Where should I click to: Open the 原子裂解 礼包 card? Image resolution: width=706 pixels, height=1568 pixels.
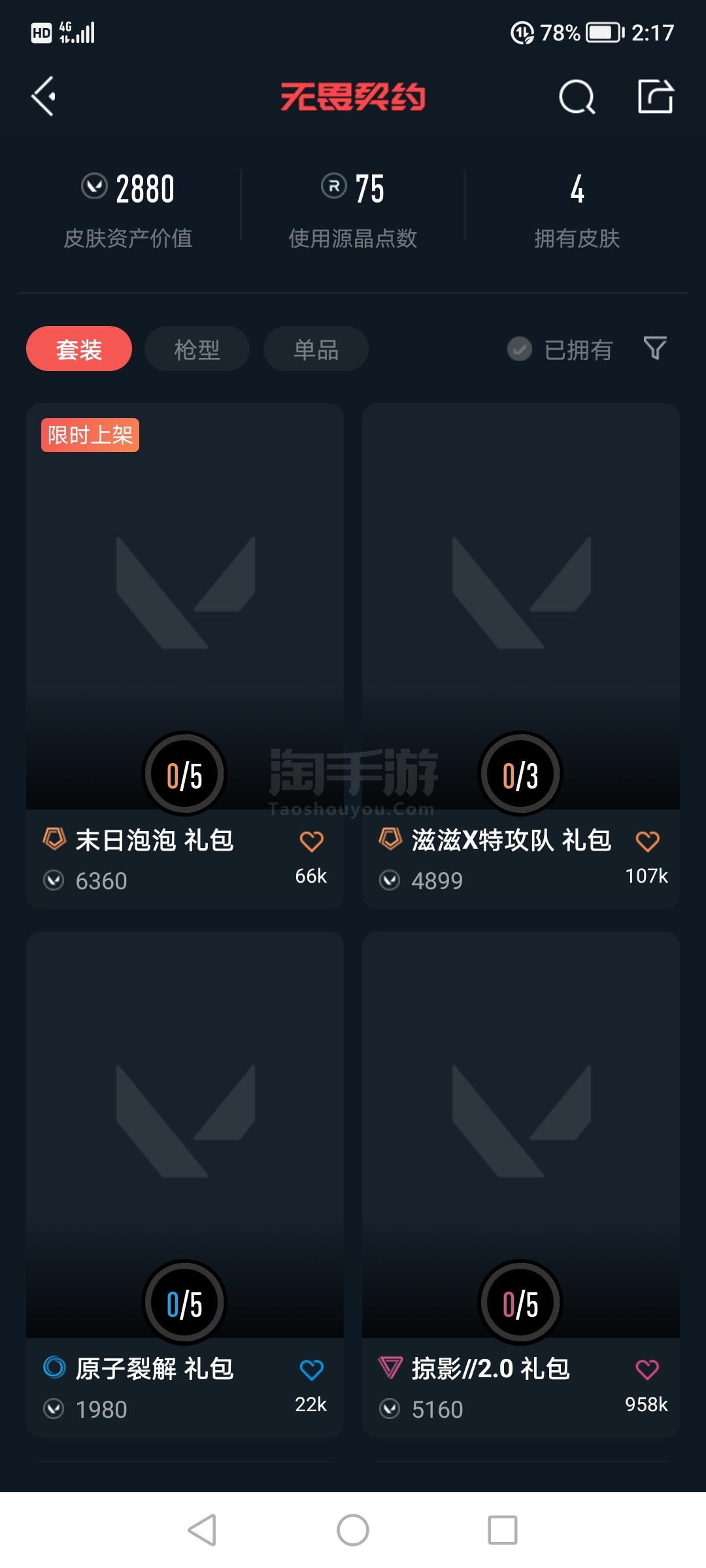pos(185,1137)
